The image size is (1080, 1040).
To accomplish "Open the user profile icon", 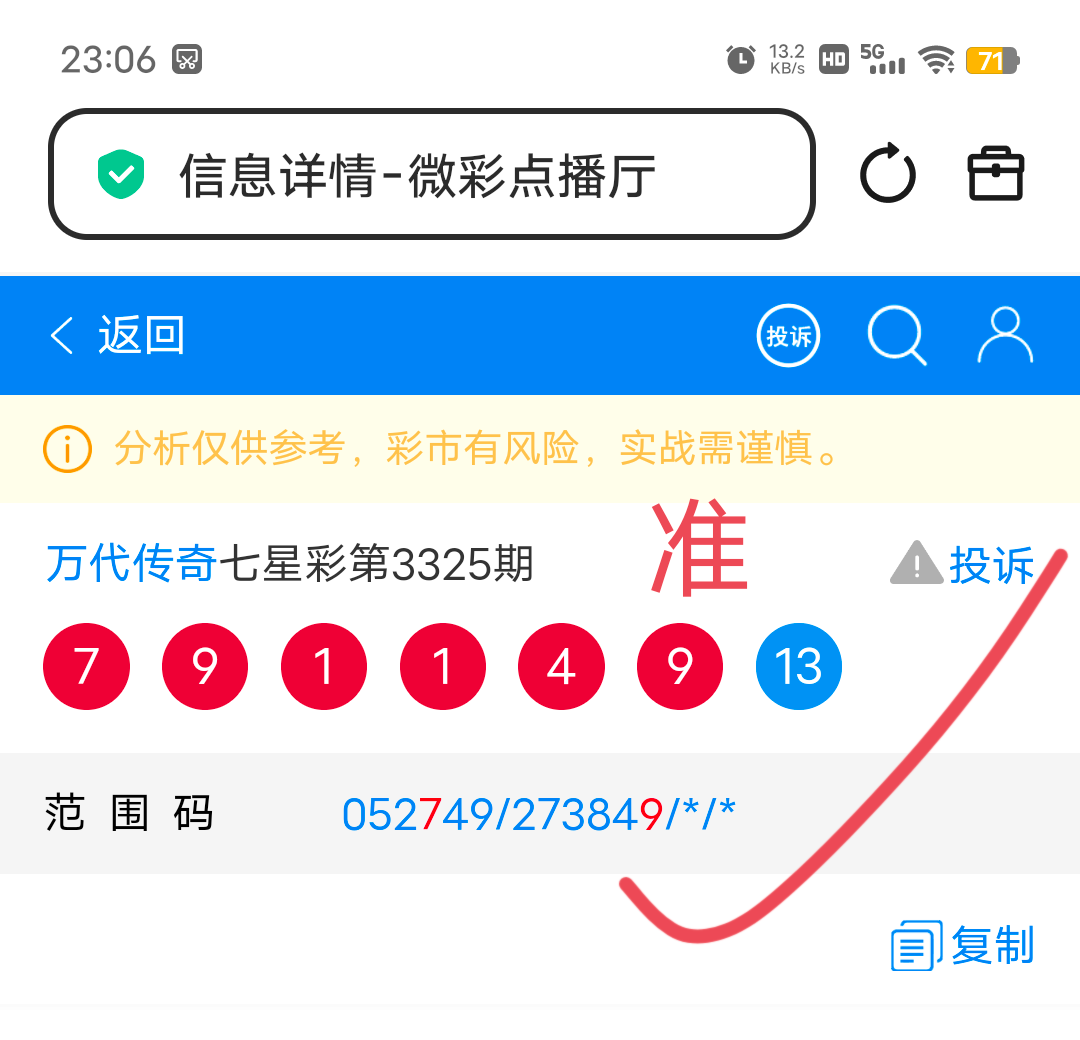I will click(1004, 336).
